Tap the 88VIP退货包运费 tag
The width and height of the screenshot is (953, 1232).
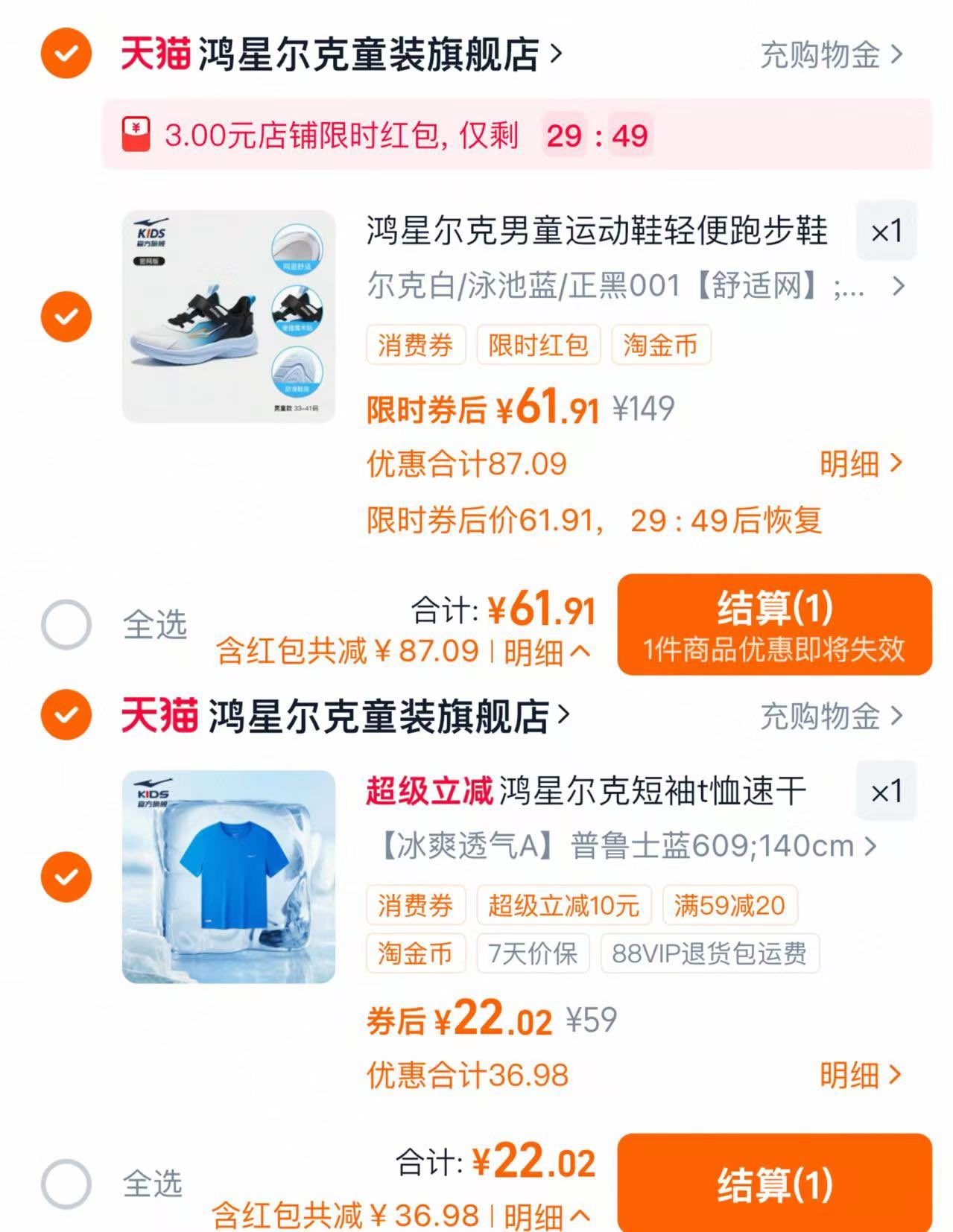(x=709, y=953)
